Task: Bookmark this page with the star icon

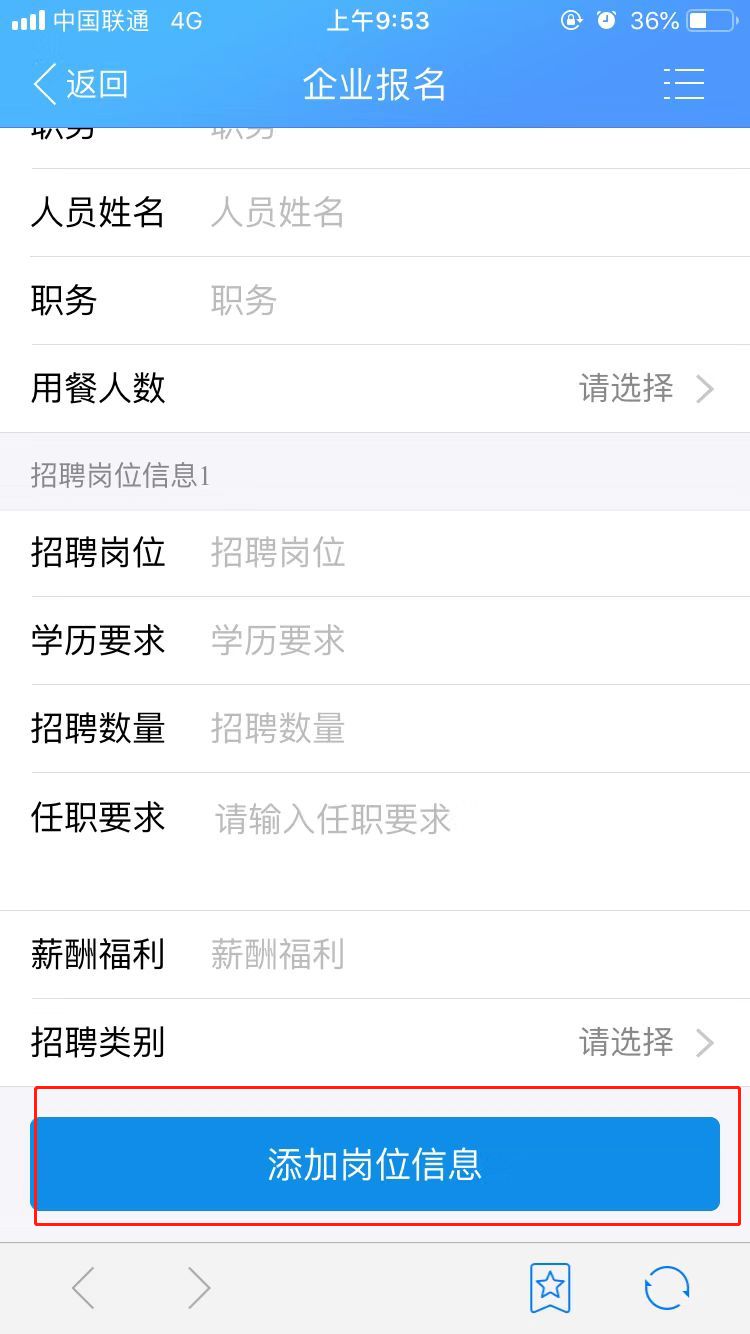Action: point(550,1288)
